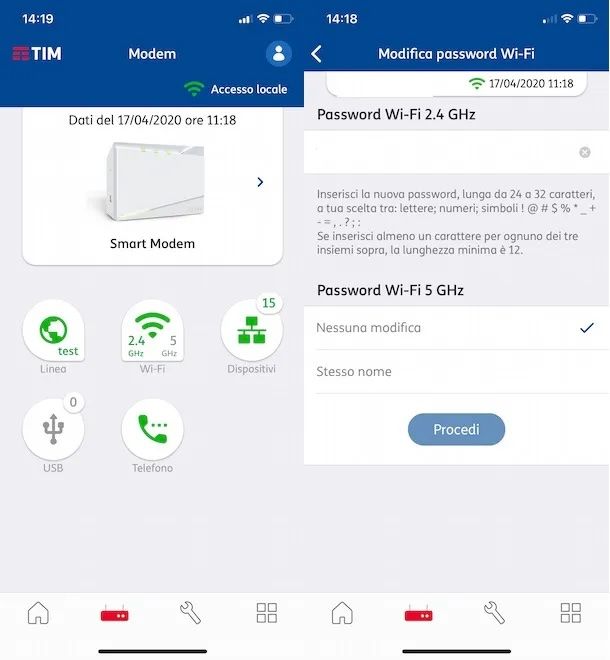Go to home tab on Modem screen
610x660 pixels.
tap(38, 613)
